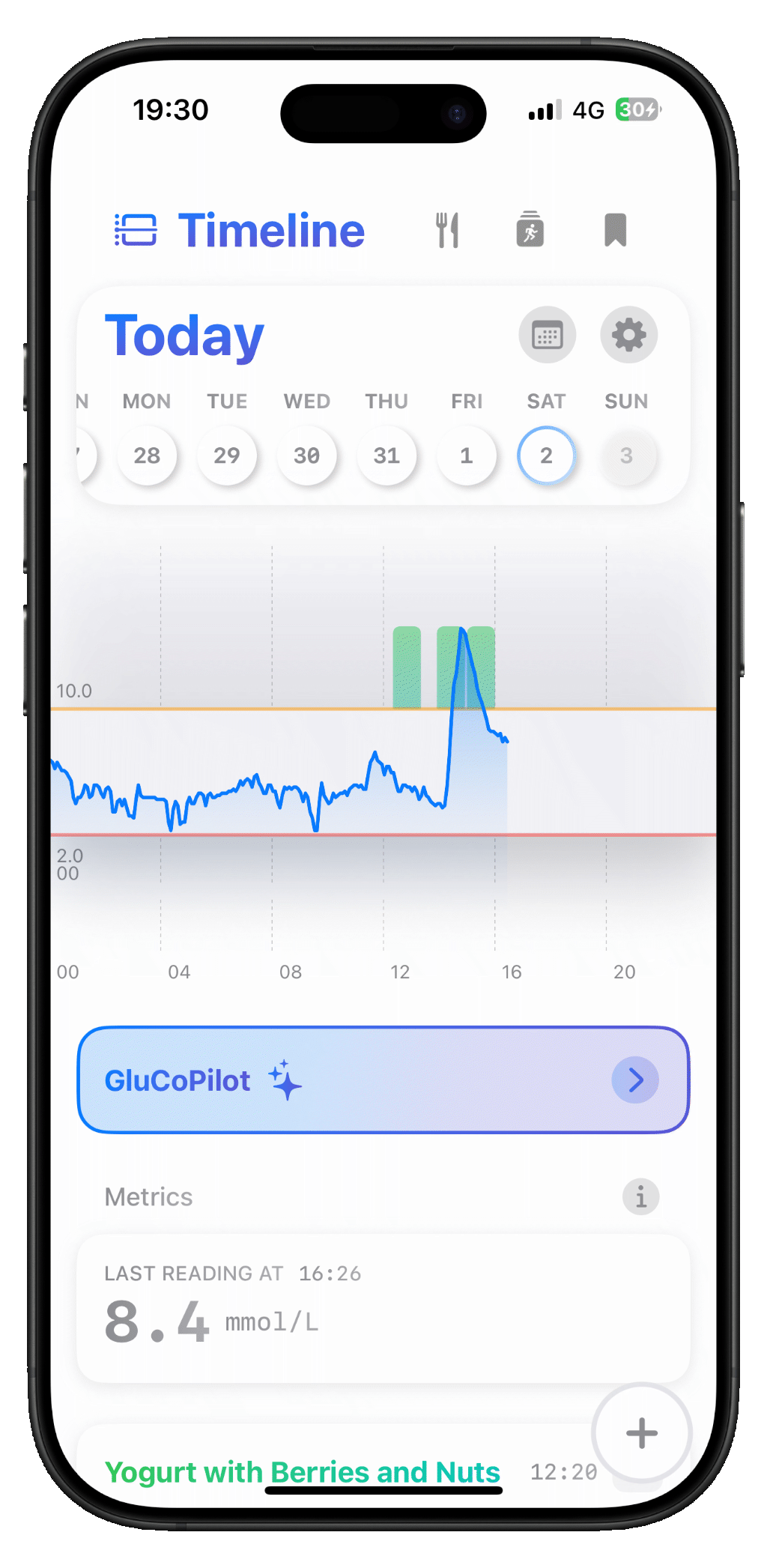This screenshot has height=1568, width=767.
Task: Select Friday 1
Action: coord(467,455)
